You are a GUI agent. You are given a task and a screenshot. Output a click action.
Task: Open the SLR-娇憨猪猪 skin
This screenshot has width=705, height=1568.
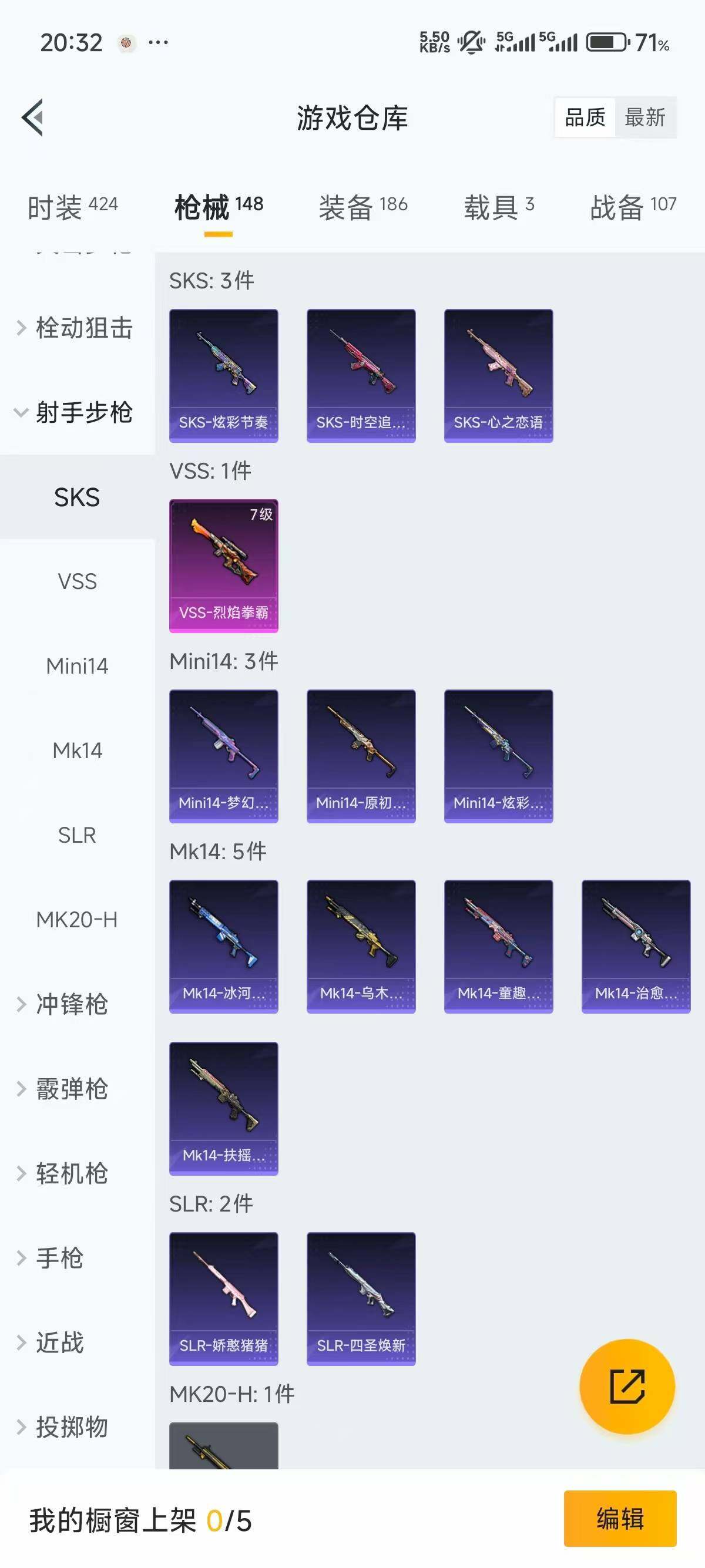[223, 1298]
